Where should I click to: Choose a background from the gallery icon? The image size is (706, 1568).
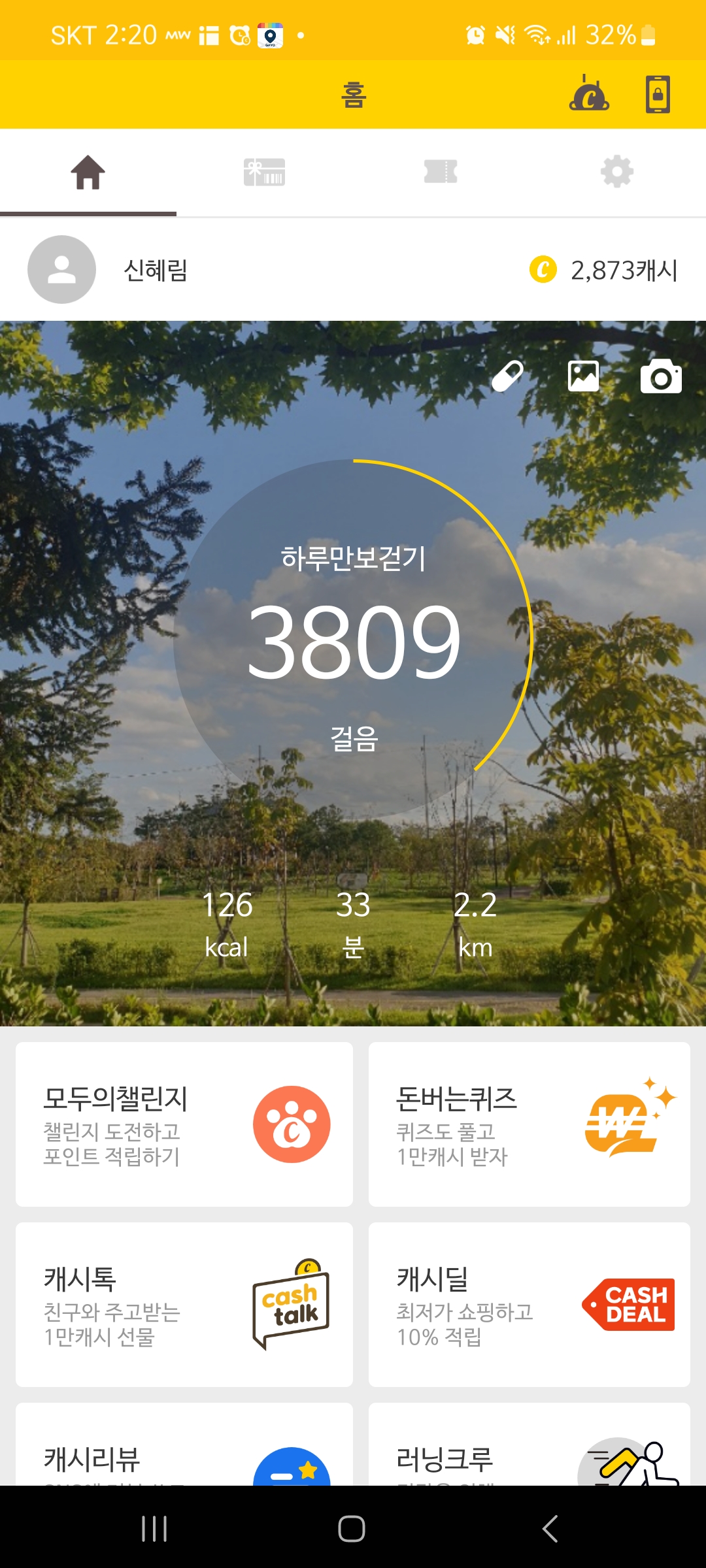click(583, 376)
